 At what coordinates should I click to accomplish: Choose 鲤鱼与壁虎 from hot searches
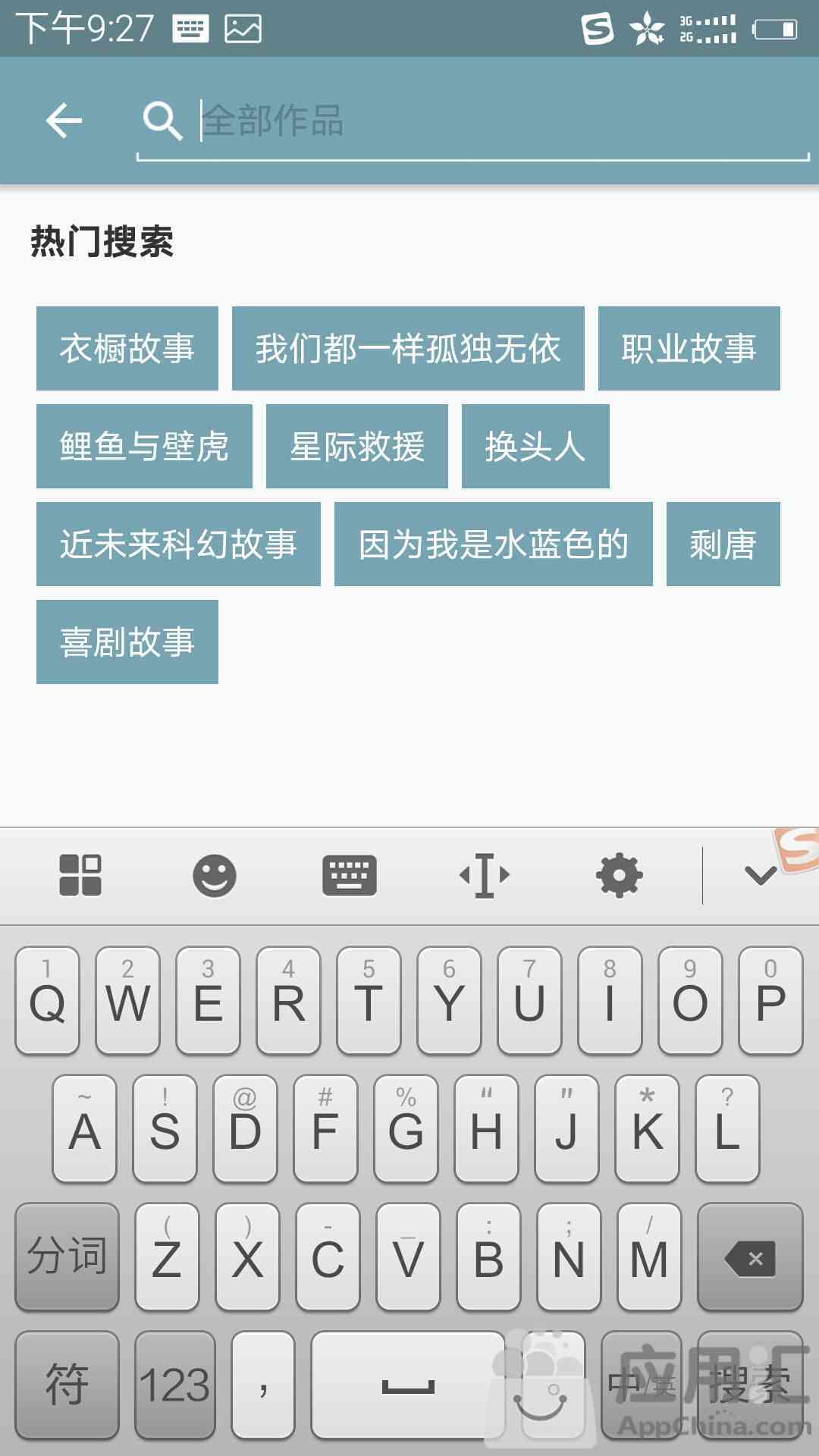point(144,447)
